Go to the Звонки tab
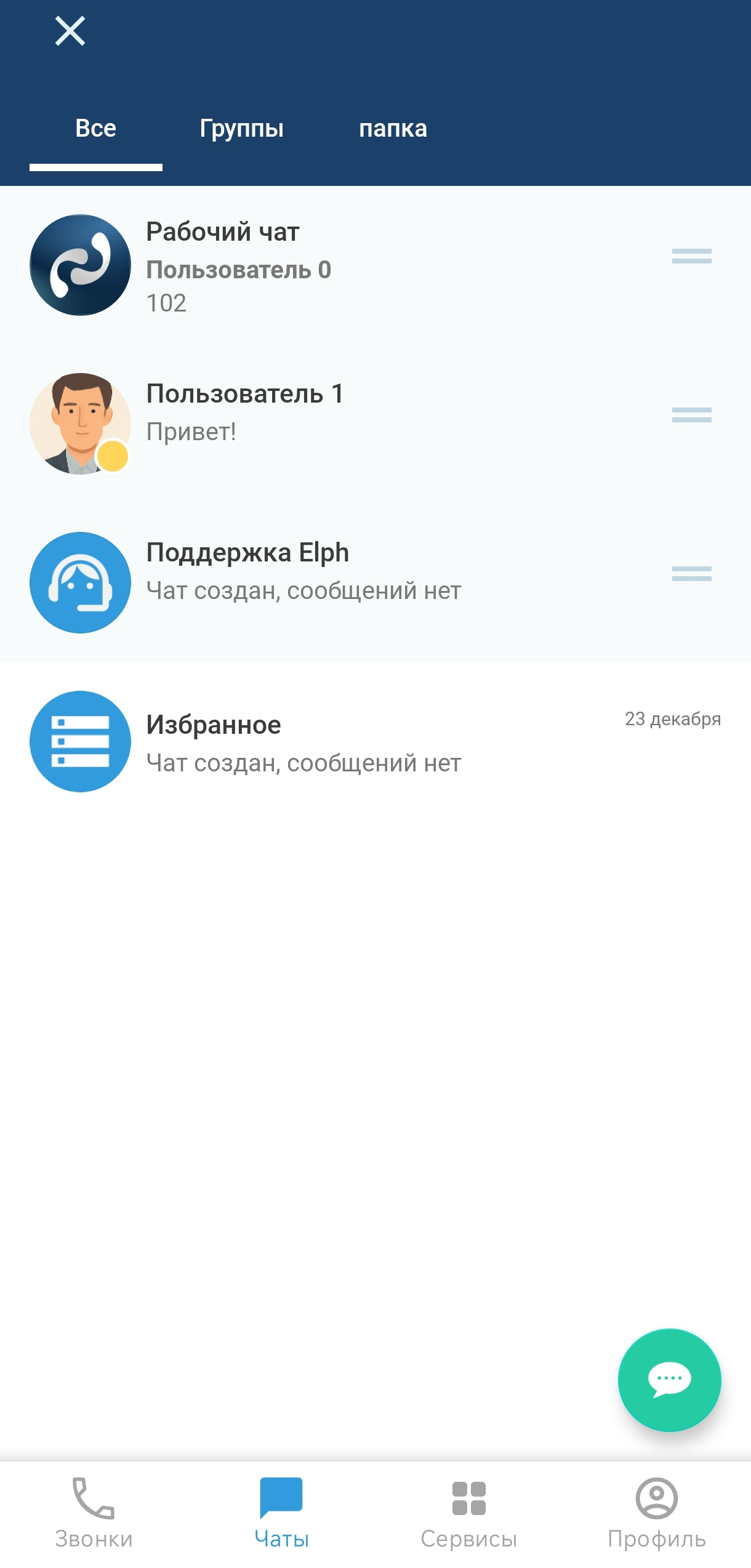Viewport: 751px width, 1568px height. point(94,1513)
